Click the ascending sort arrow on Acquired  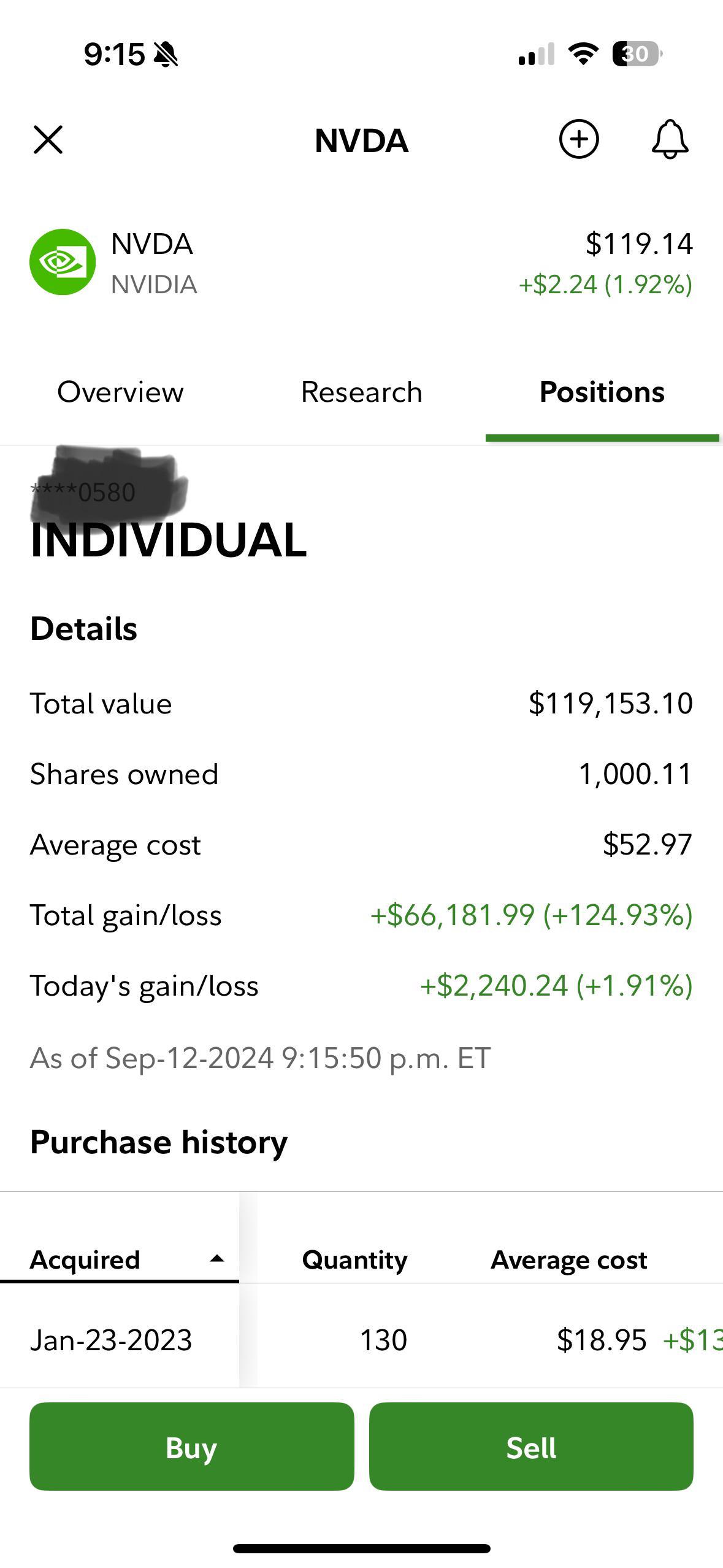tap(218, 1259)
